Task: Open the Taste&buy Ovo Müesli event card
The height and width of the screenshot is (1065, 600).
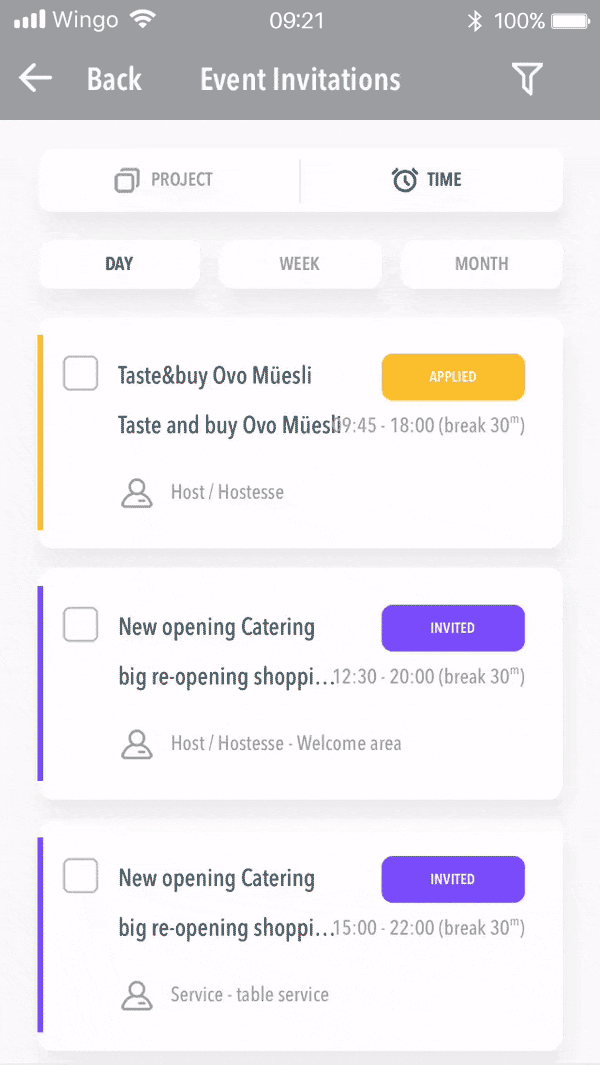Action: [x=300, y=470]
